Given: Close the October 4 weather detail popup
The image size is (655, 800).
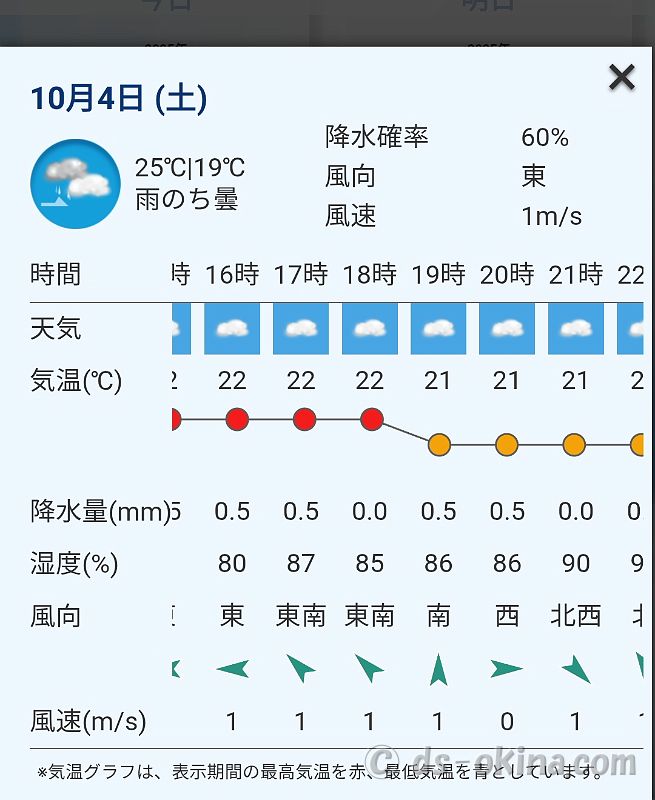Looking at the screenshot, I should click(621, 77).
